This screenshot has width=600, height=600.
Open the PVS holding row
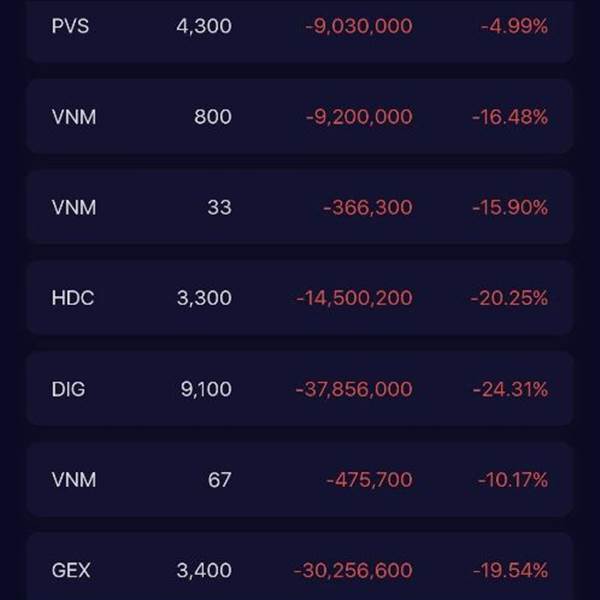coord(300,31)
